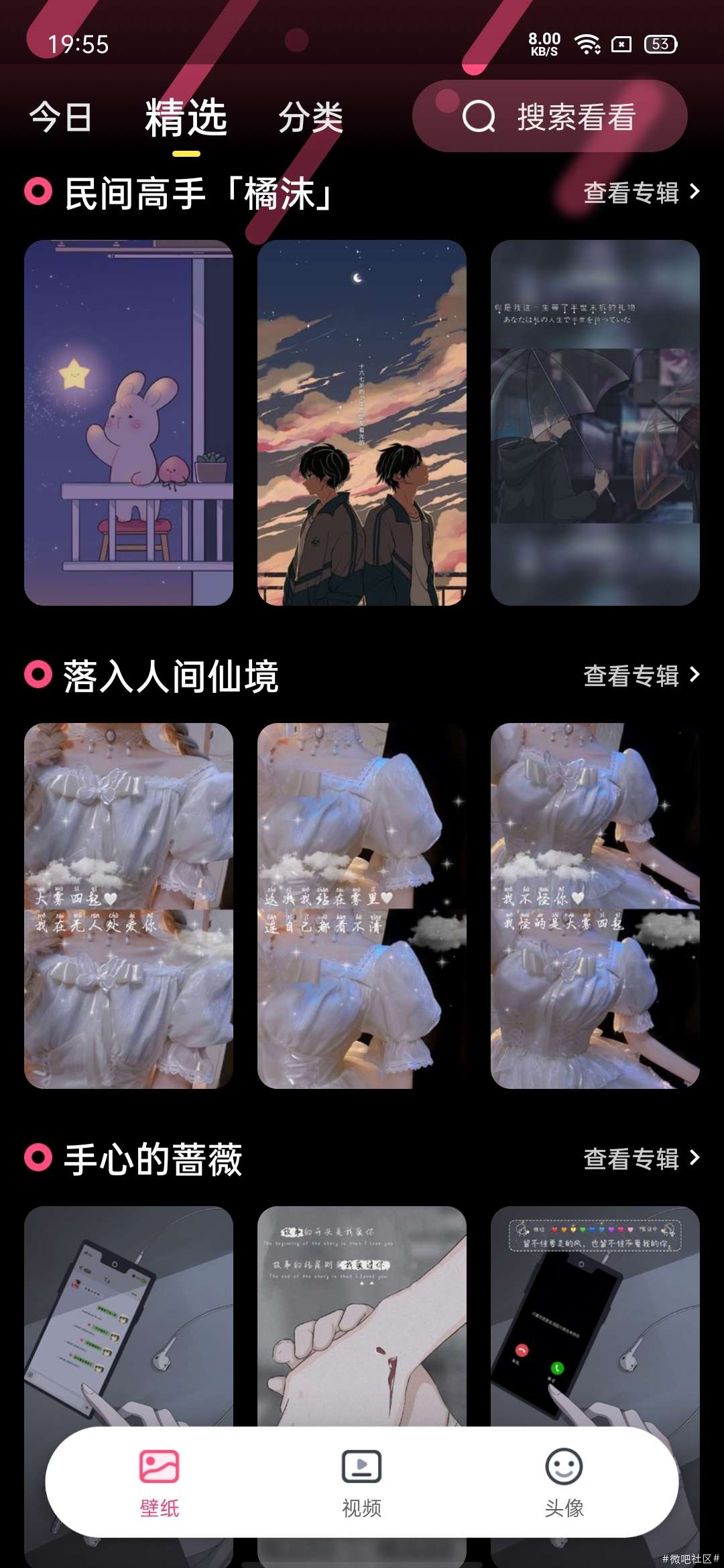Open the 这次我站在雾里 dress wallpaper
Image resolution: width=724 pixels, height=1568 pixels.
point(362,905)
